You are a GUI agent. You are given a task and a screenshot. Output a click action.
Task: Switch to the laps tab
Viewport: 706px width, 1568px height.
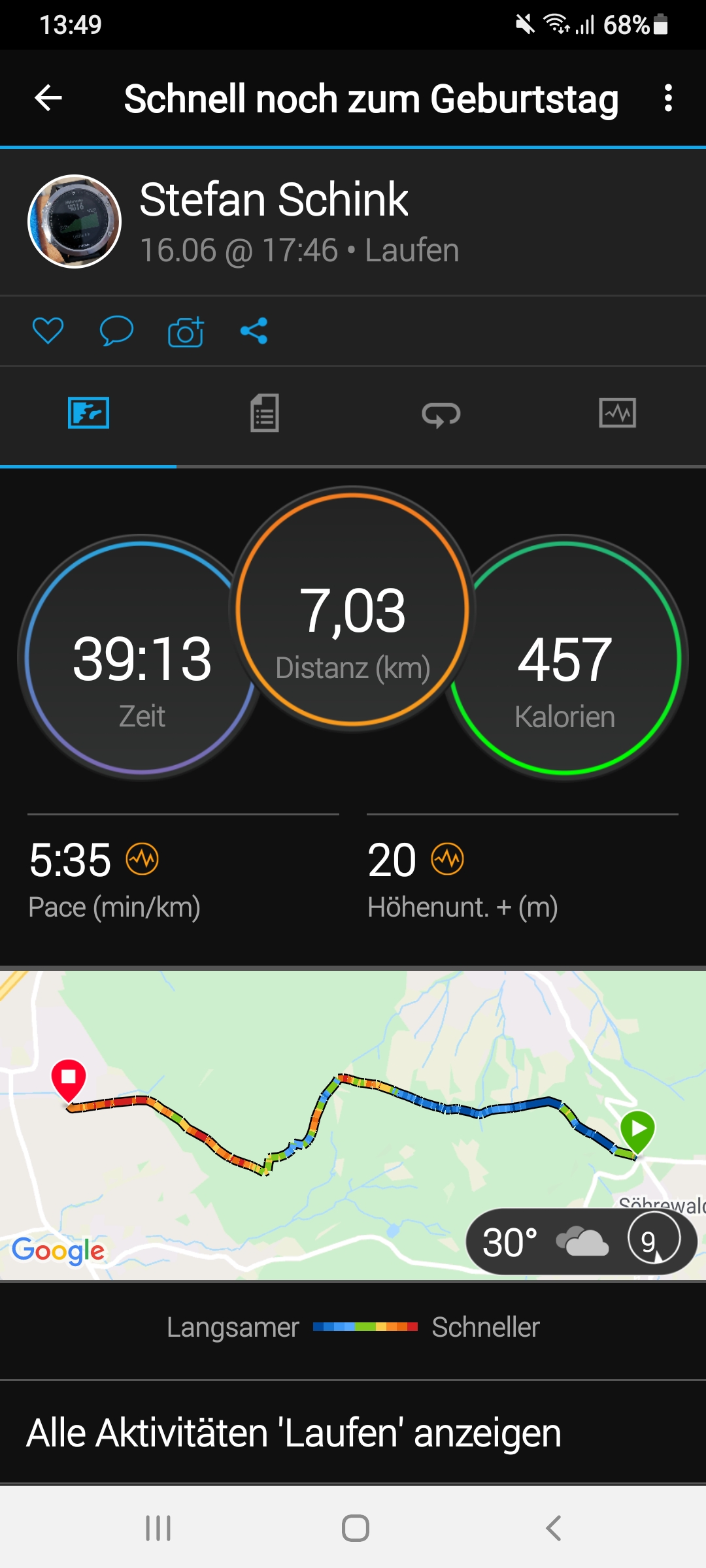coord(441,414)
